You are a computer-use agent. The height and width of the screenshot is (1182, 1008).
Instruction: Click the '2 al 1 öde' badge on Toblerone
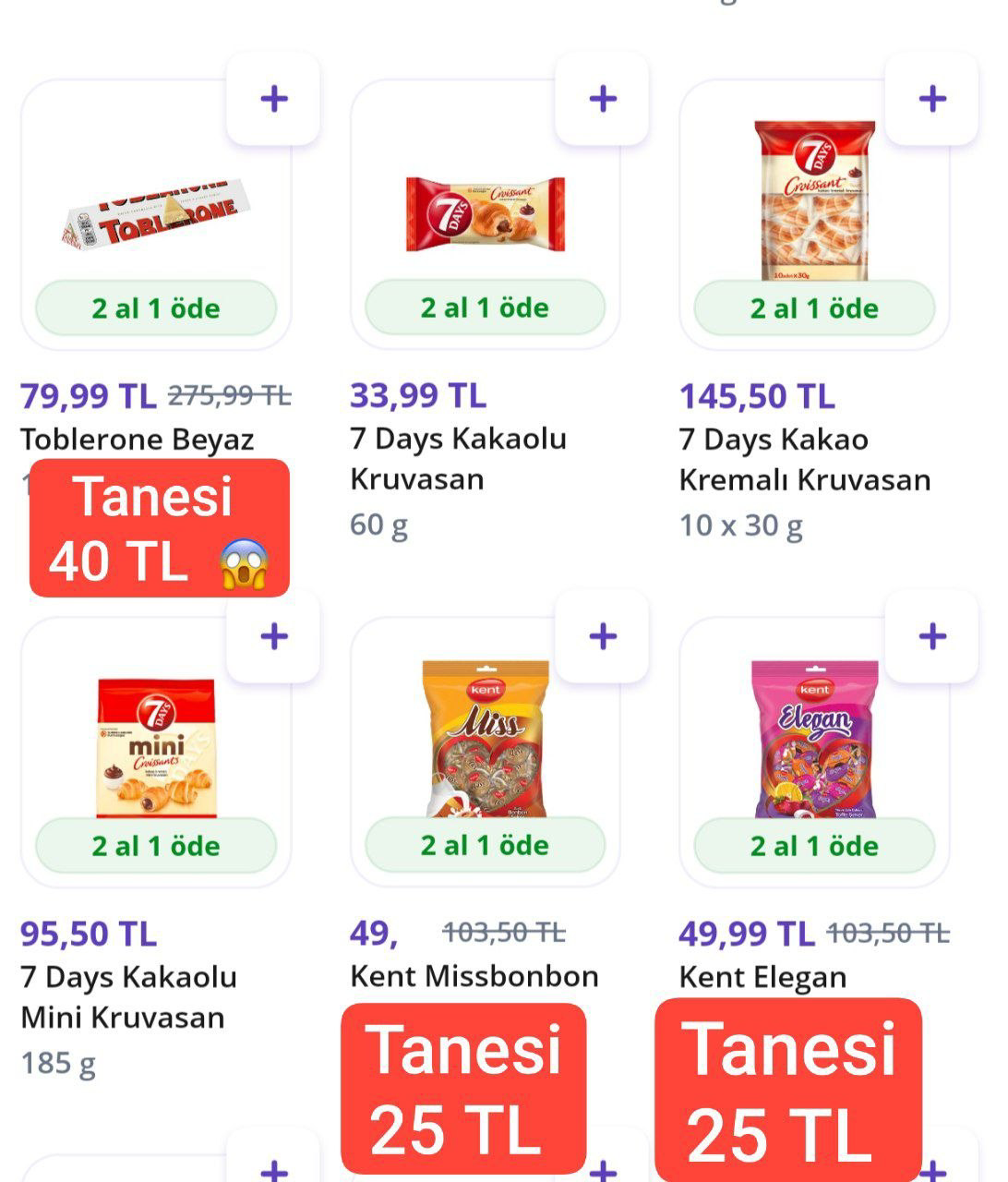tap(155, 309)
